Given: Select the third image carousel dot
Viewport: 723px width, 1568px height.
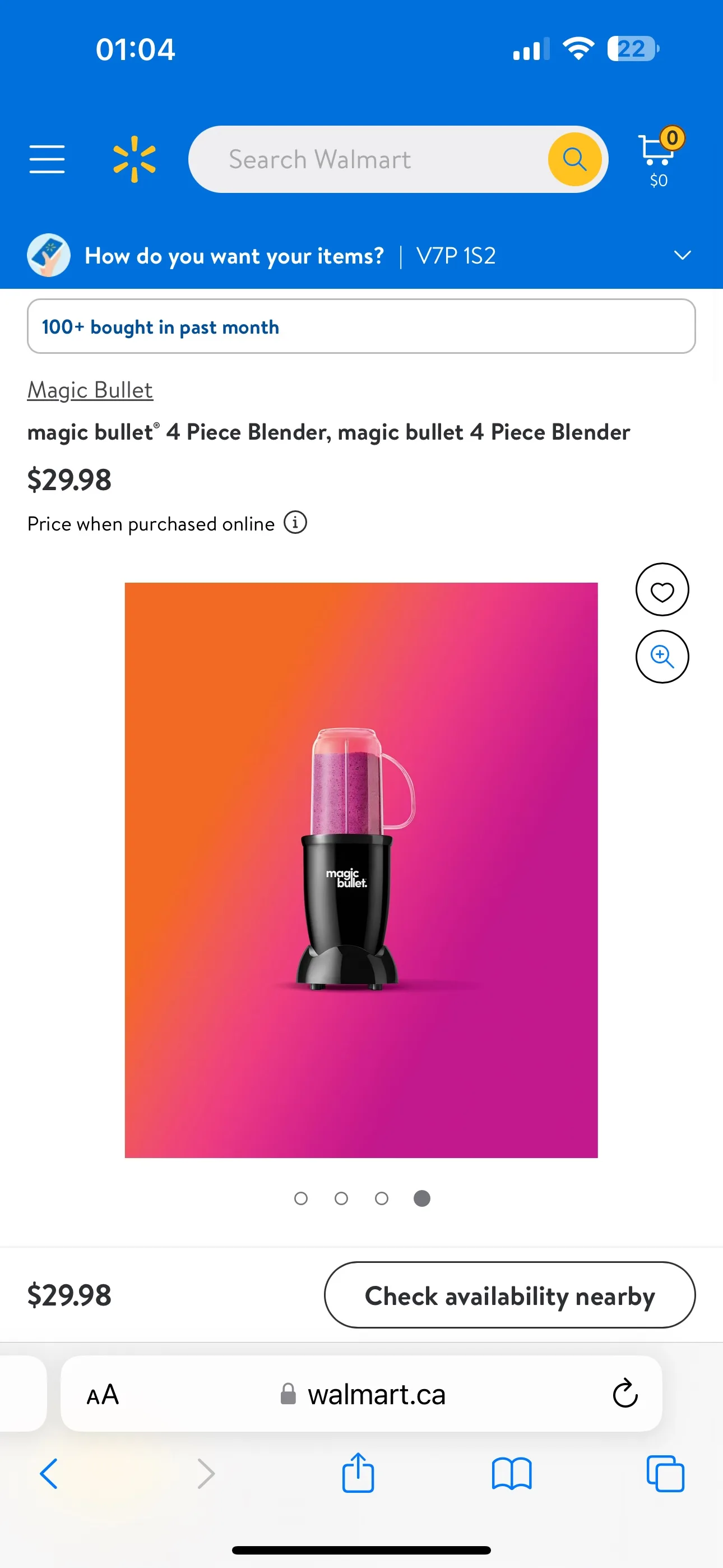Looking at the screenshot, I should (x=381, y=1198).
